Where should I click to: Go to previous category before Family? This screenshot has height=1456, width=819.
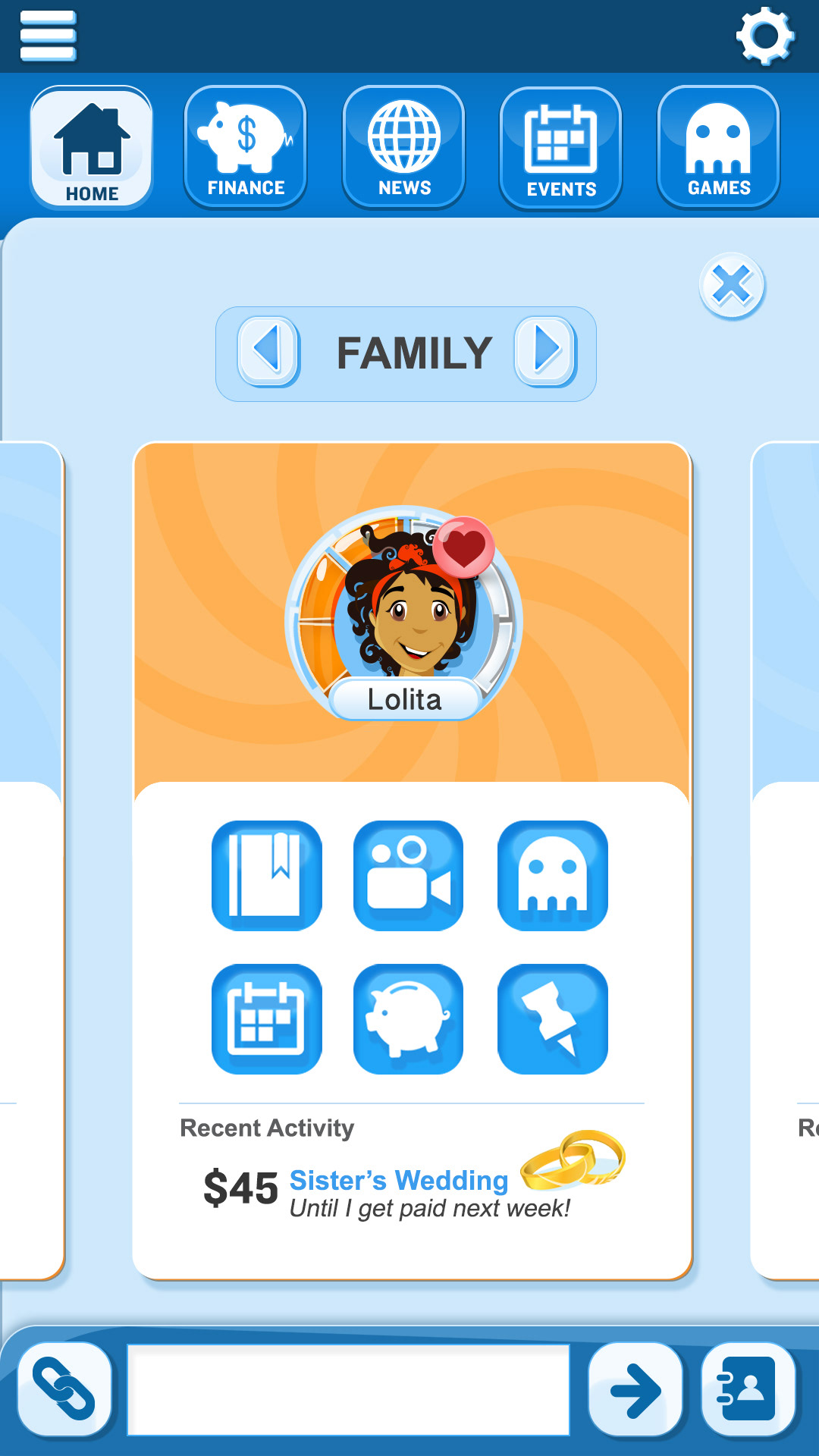pos(268,352)
